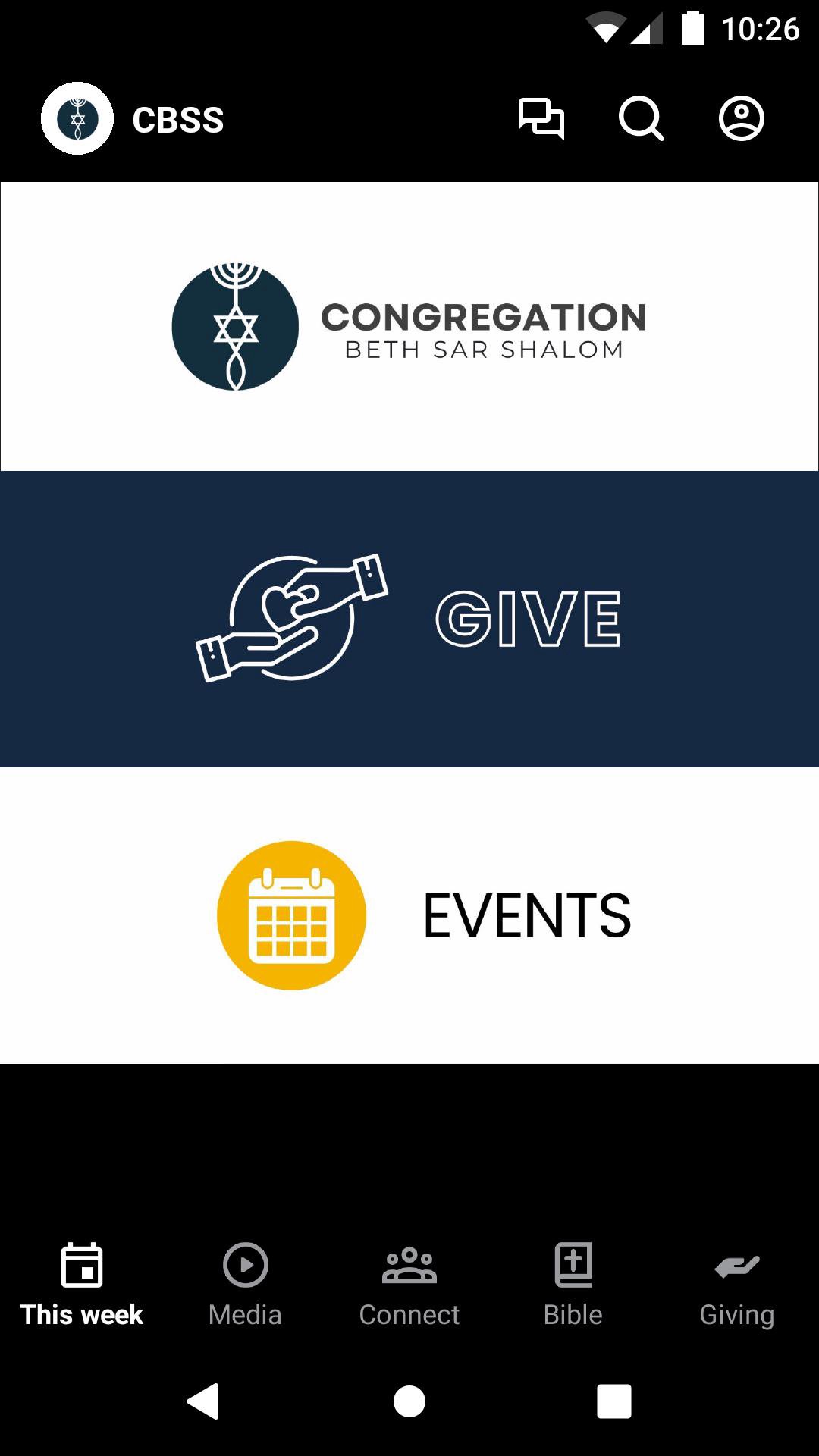Open the GIVE tile
Image resolution: width=819 pixels, height=1456 pixels.
coord(409,619)
